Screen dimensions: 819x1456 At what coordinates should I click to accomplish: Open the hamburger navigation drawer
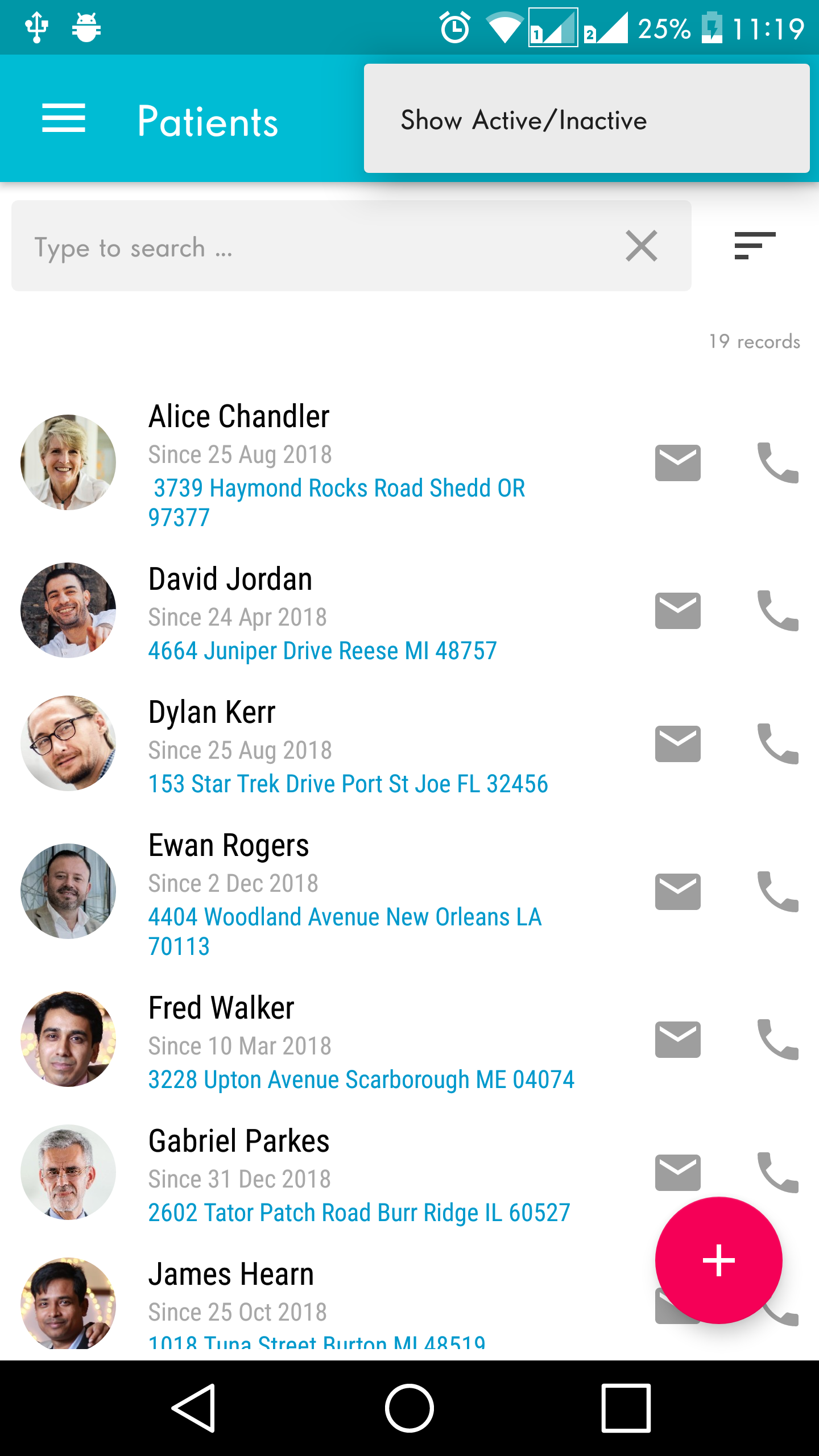pos(64,119)
